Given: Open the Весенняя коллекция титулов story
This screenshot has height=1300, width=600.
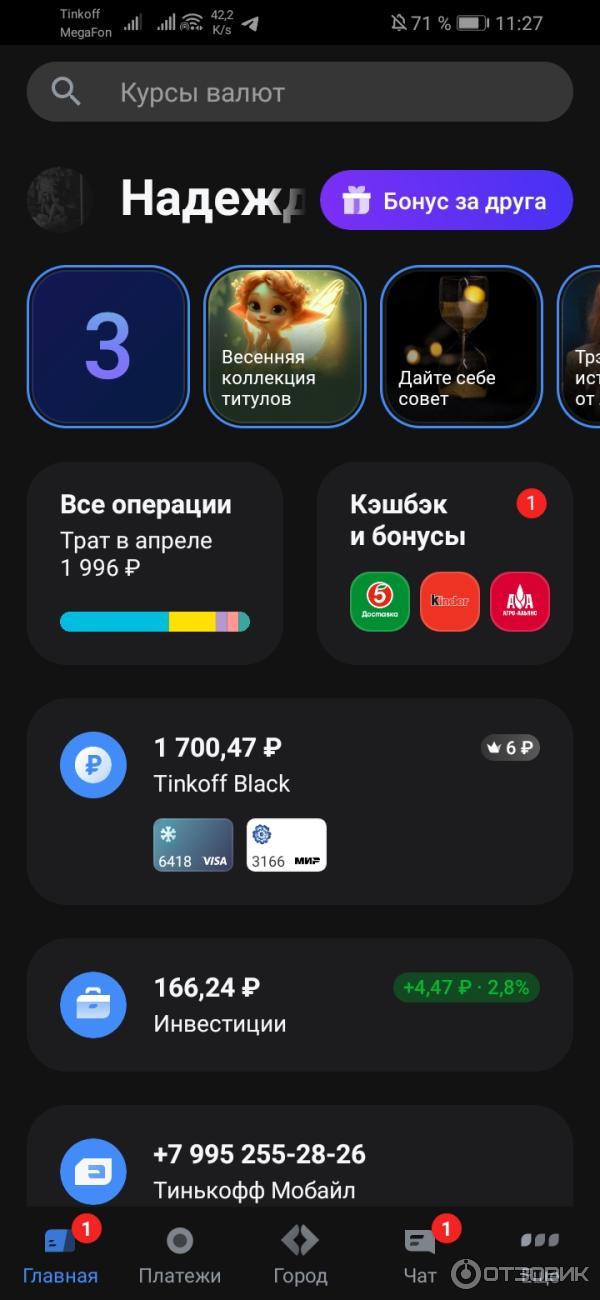Looking at the screenshot, I should [284, 347].
